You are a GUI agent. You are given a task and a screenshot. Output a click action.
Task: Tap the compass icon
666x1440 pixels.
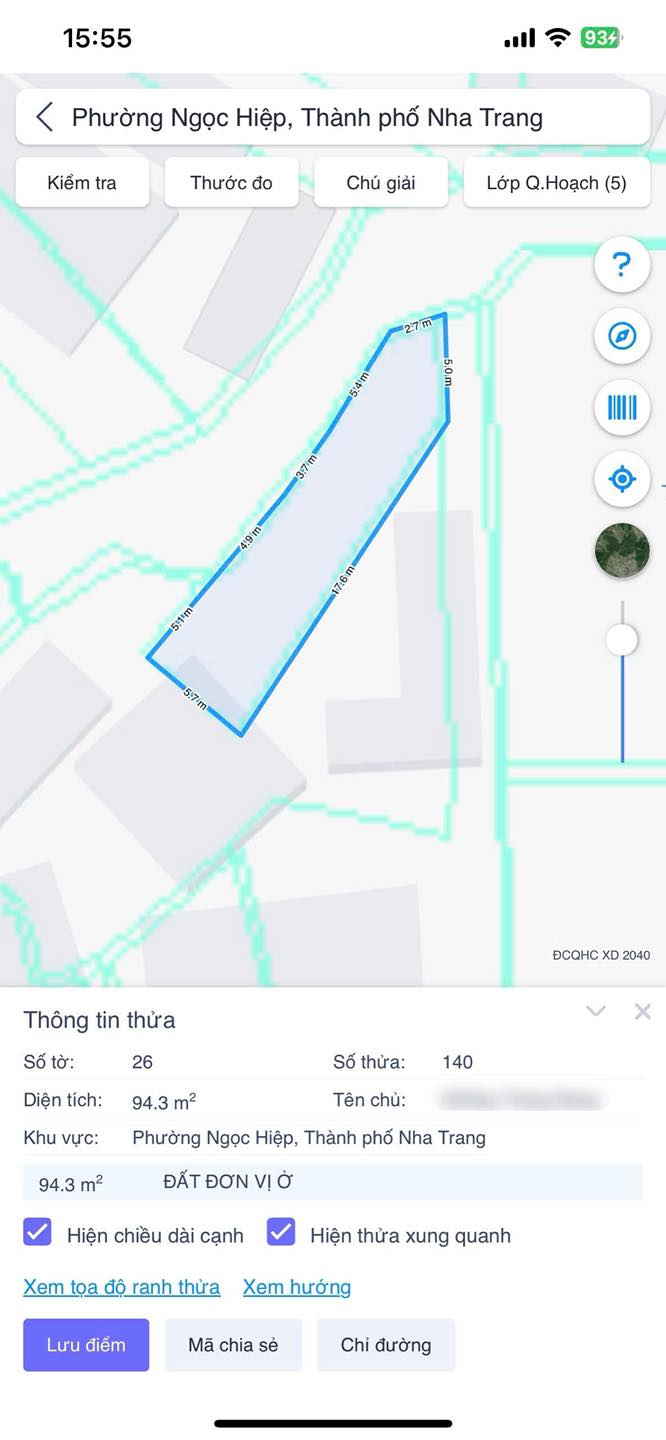point(622,336)
